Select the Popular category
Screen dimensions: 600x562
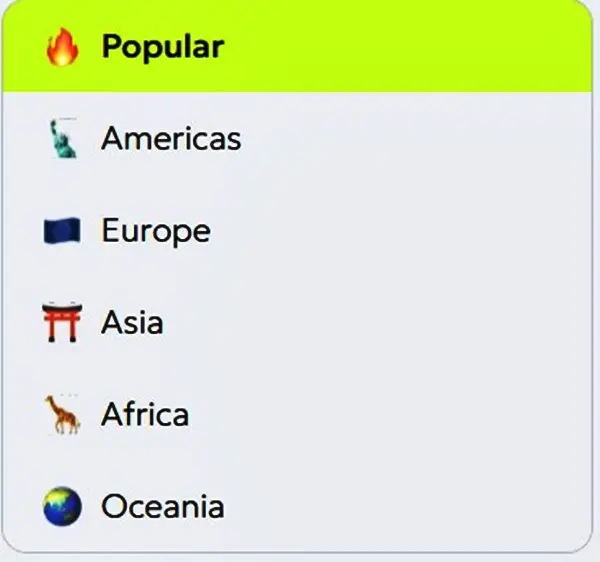tap(162, 47)
